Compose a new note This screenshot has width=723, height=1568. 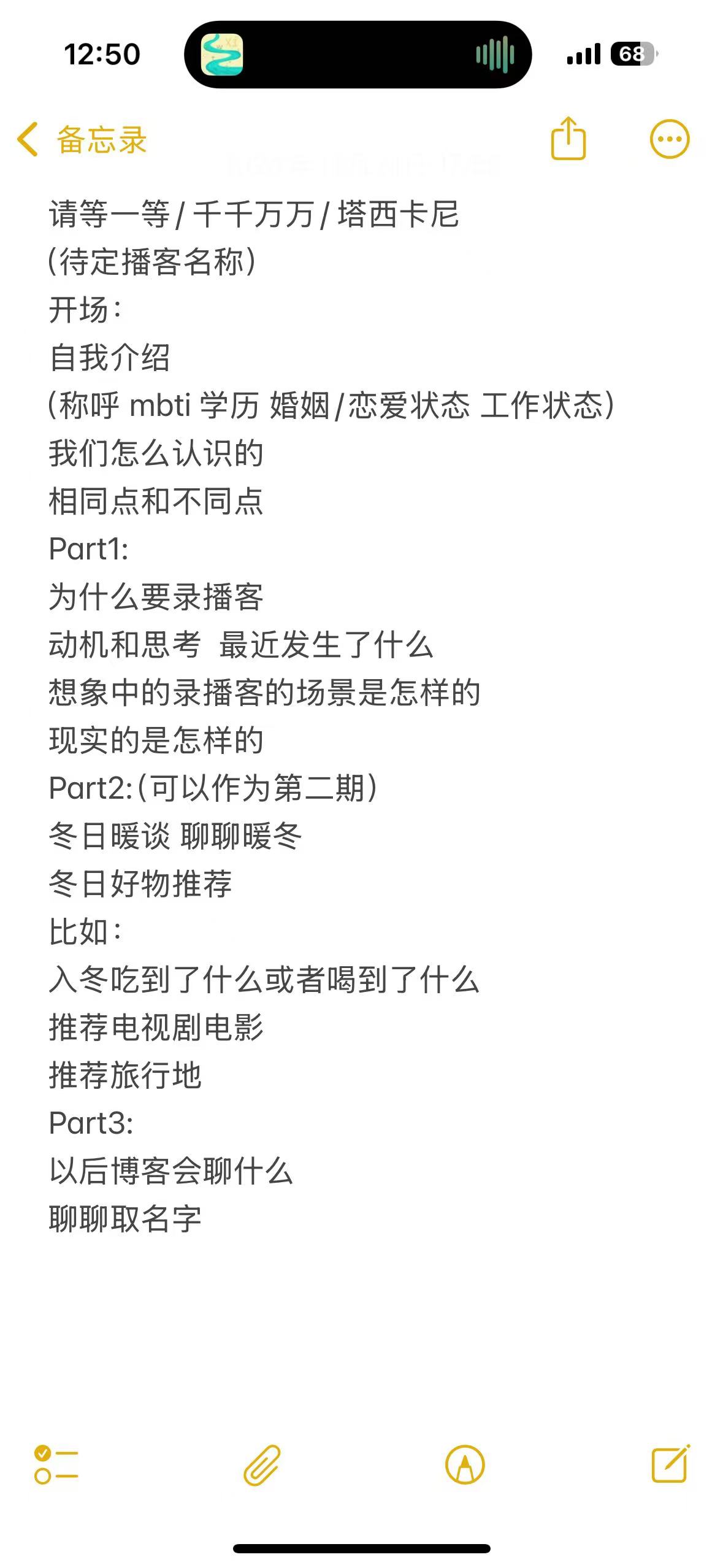[x=670, y=1464]
